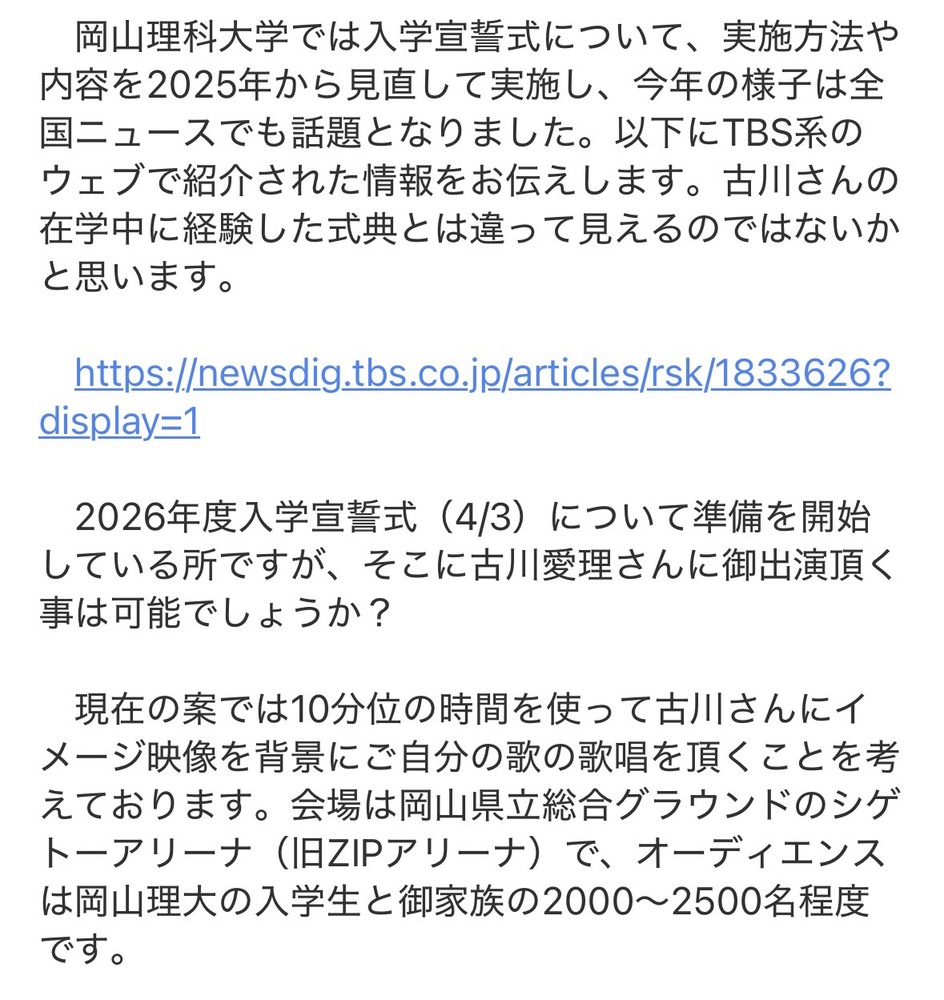Open the newsdig.tbs.co.jp article link
Image resolution: width=944 pixels, height=1000 pixels.
[482, 375]
